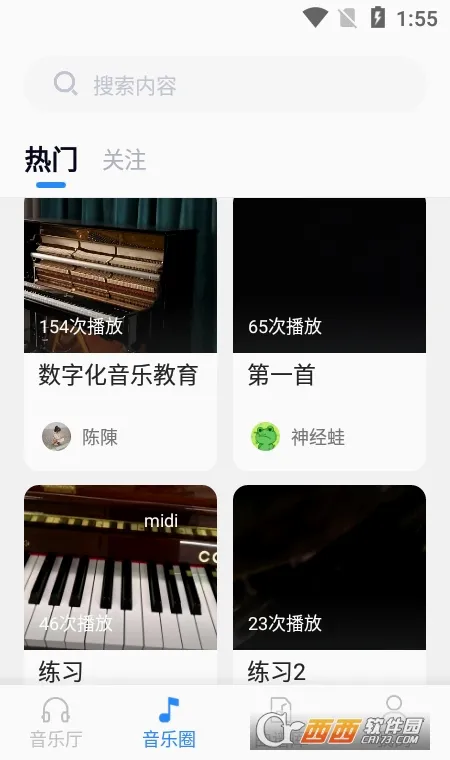Open the 第一首 video card
The image size is (450, 760).
[x=329, y=334]
